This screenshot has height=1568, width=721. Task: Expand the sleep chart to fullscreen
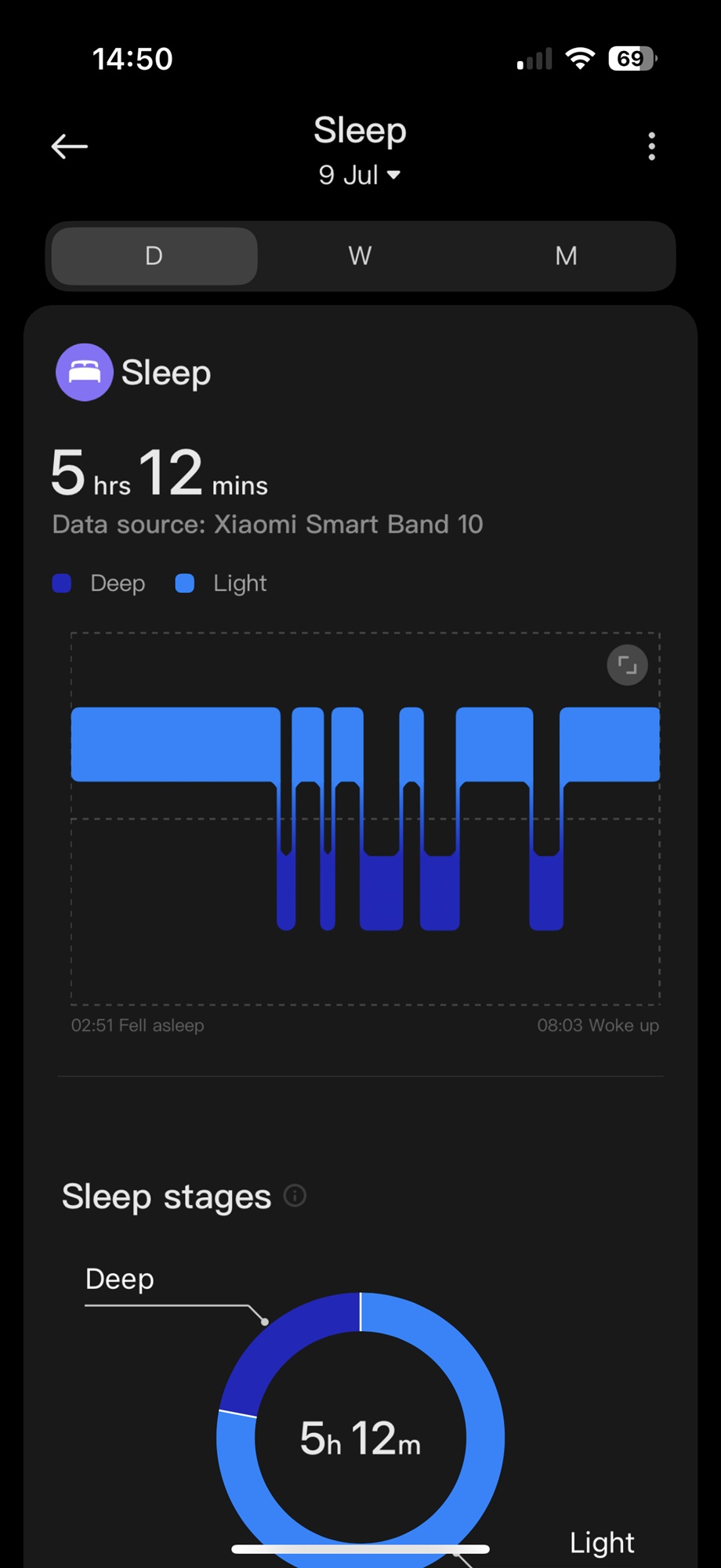coord(627,665)
